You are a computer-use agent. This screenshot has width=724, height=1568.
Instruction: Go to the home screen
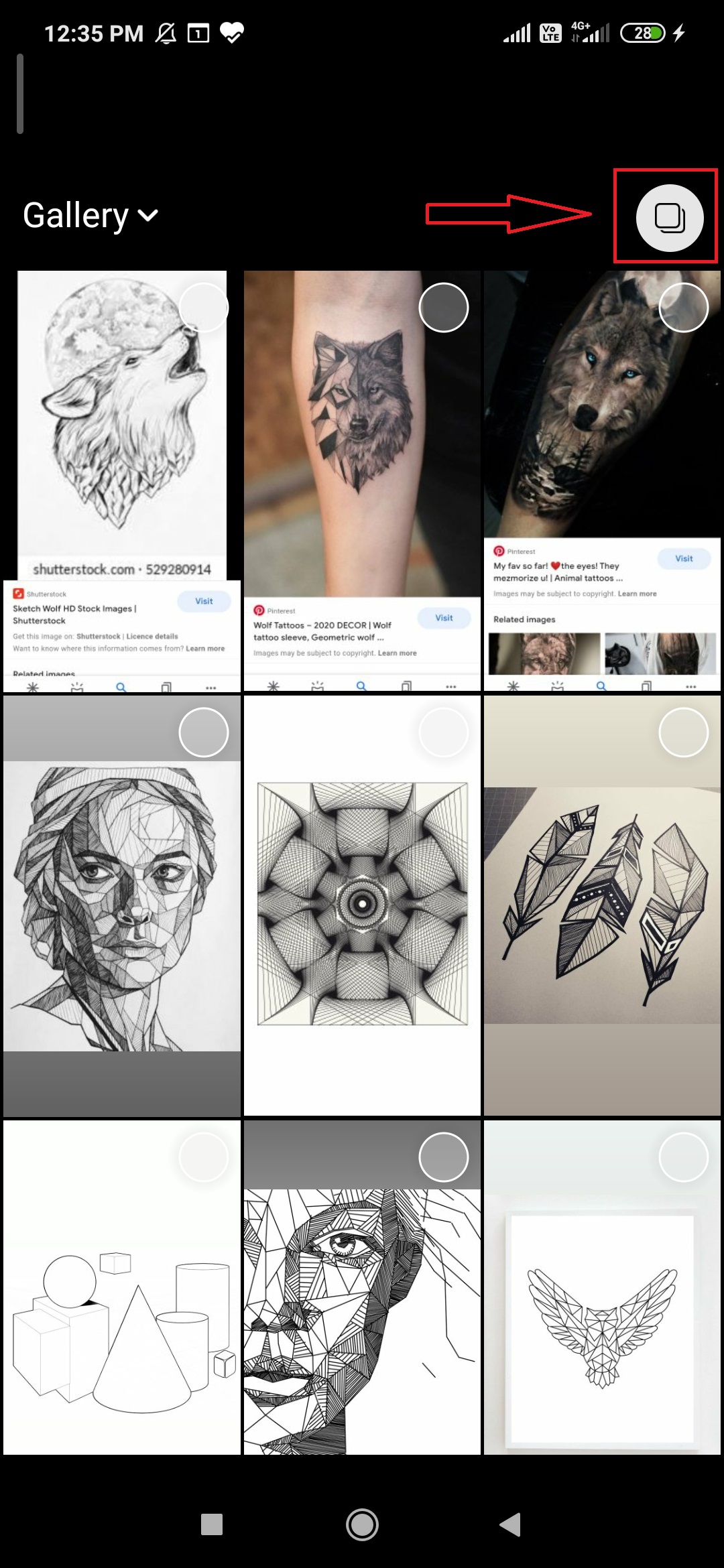[362, 1524]
